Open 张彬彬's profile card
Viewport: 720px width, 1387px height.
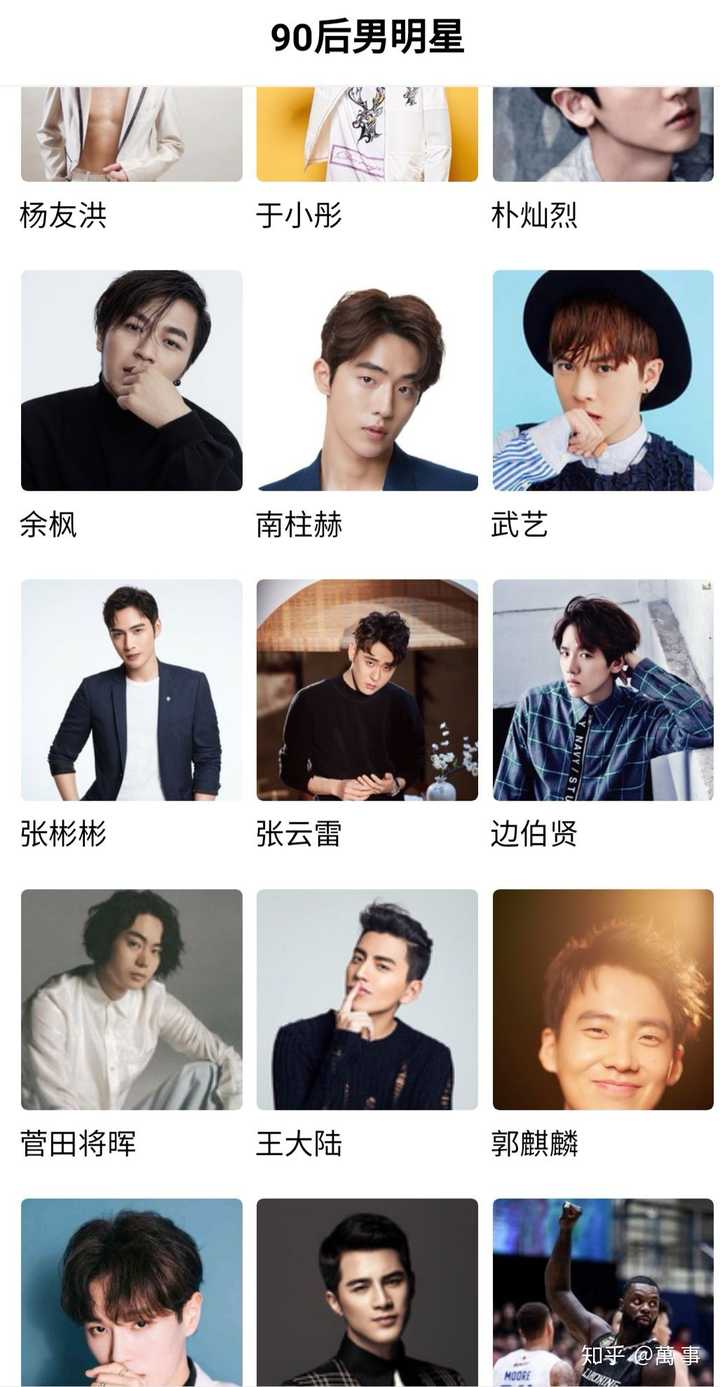coord(131,690)
